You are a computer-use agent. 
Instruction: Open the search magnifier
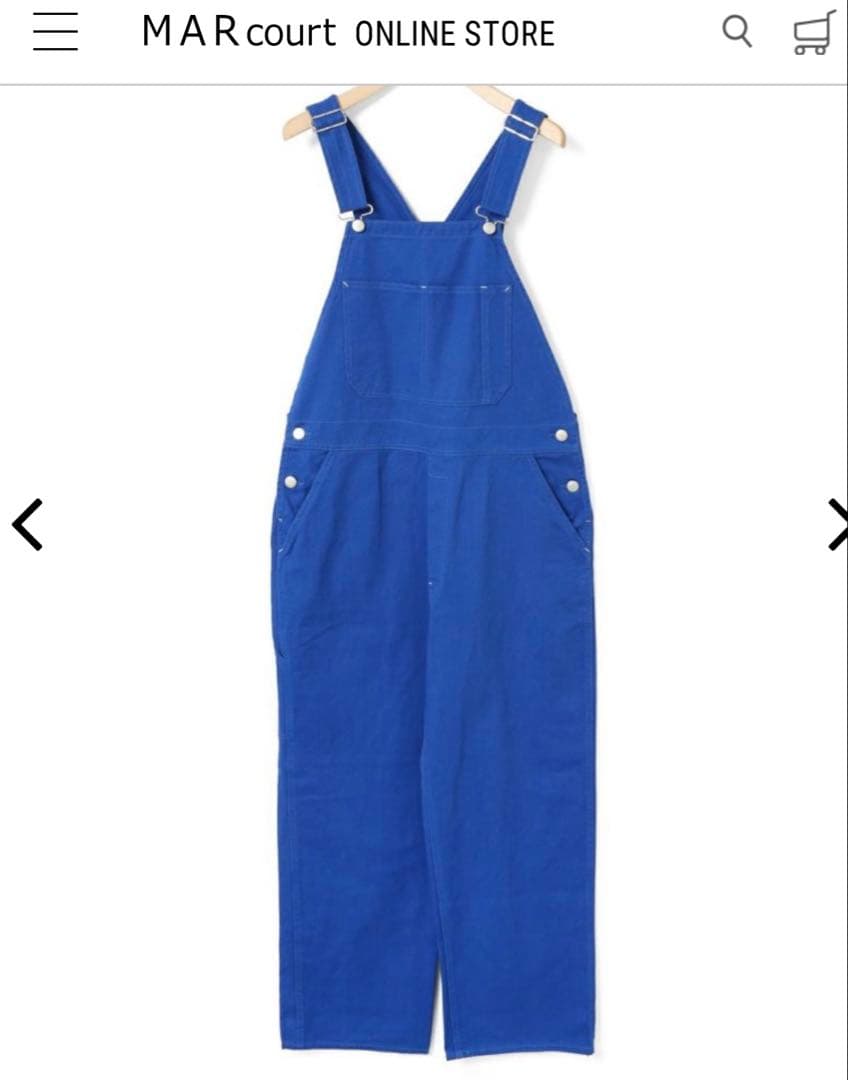(x=737, y=32)
